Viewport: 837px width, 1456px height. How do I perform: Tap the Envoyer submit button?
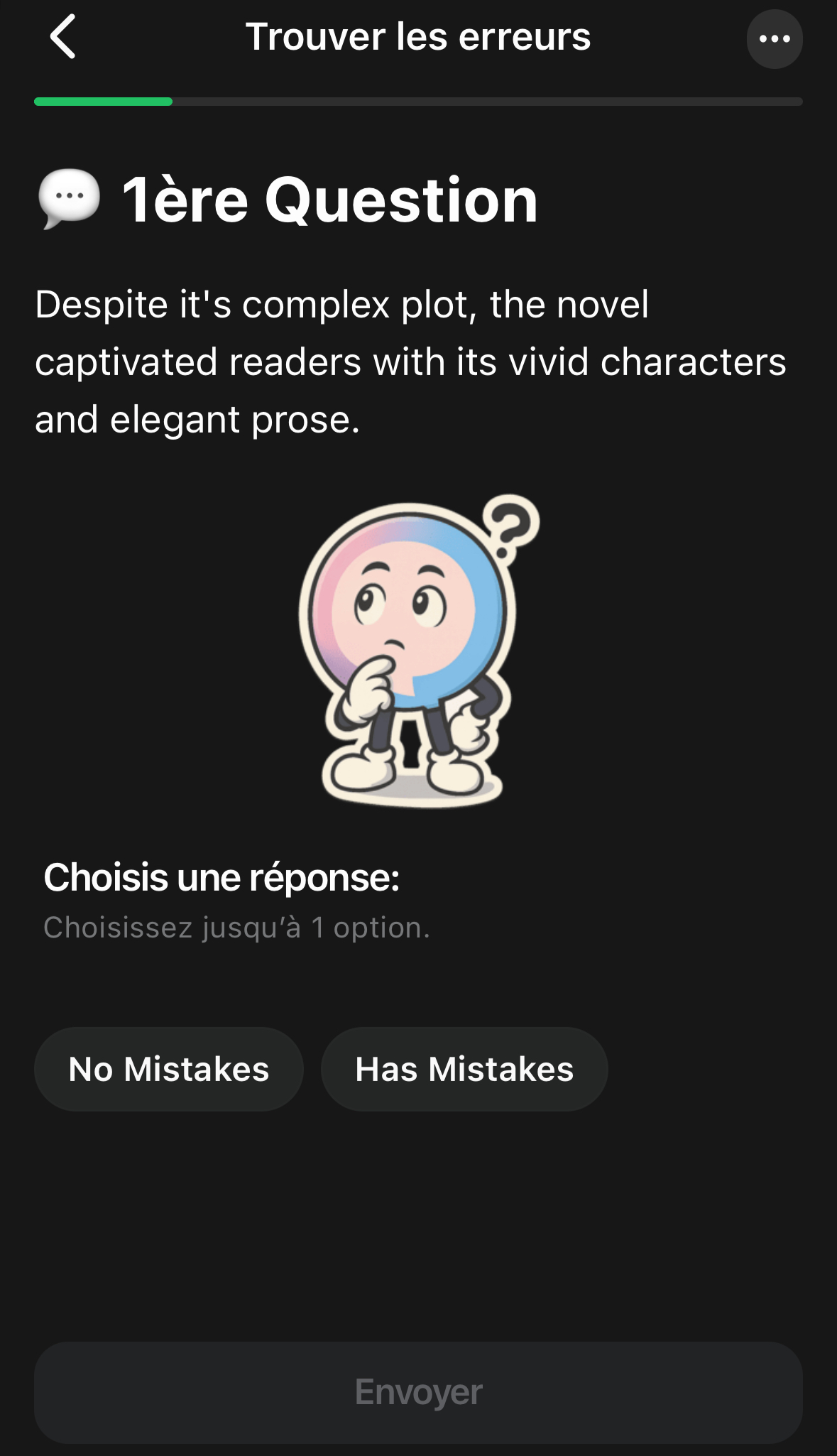pyautogui.click(x=418, y=1392)
